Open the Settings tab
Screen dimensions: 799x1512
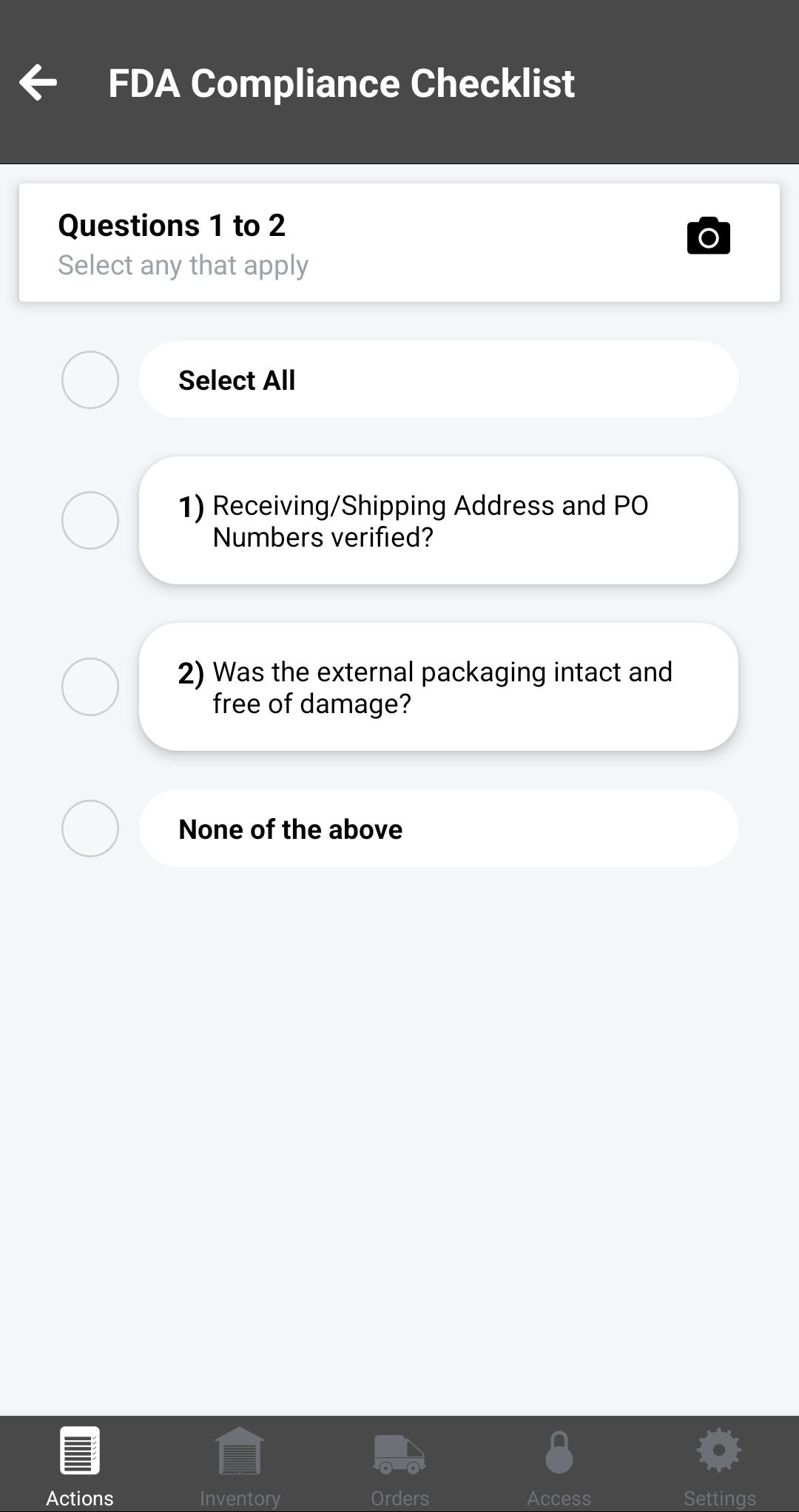[719, 1466]
